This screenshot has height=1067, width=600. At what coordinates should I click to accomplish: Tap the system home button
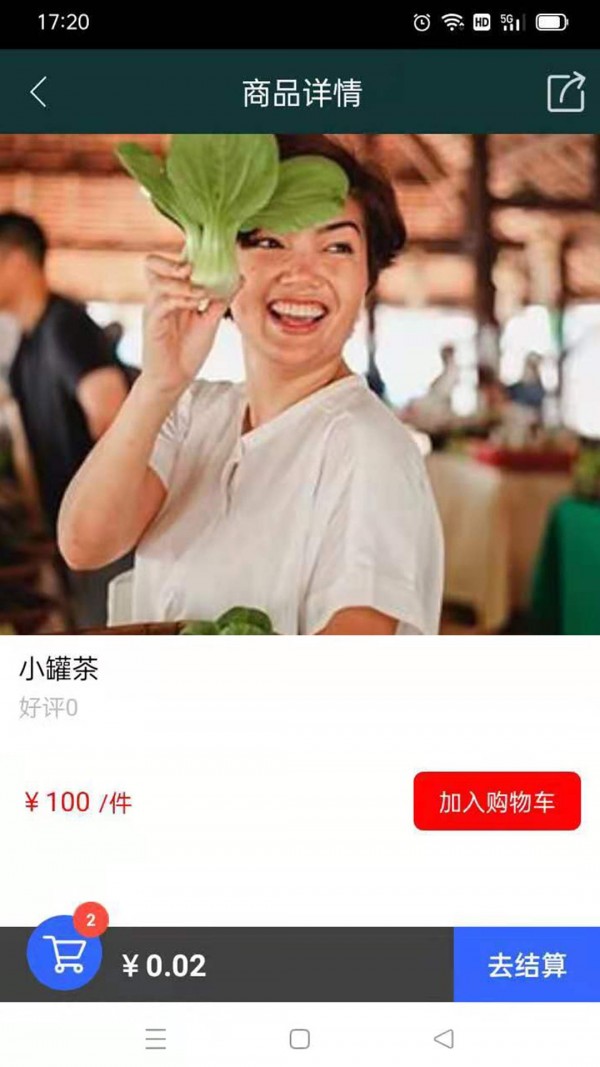click(x=299, y=1039)
